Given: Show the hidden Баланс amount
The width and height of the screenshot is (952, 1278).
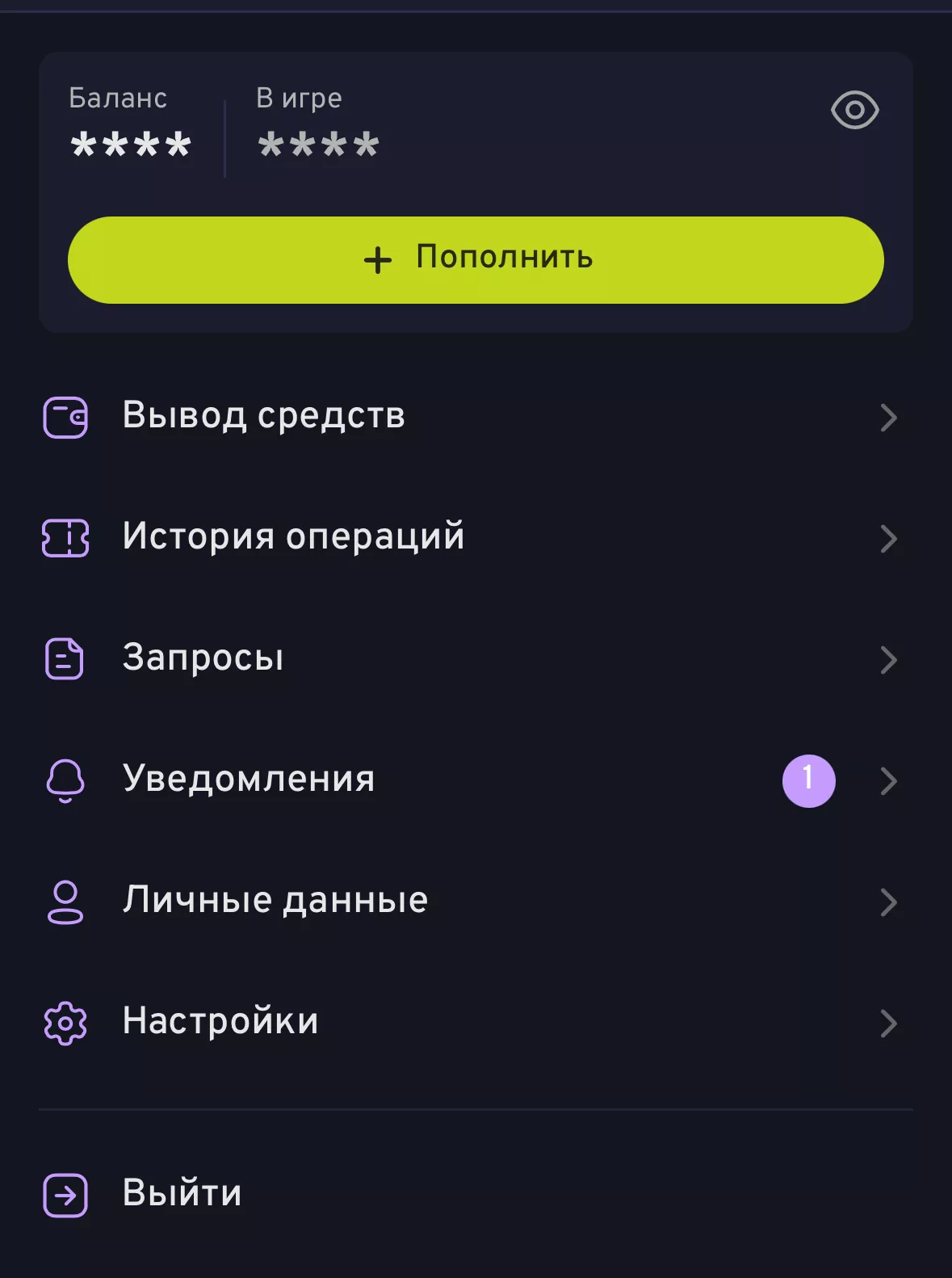Looking at the screenshot, I should [x=129, y=144].
